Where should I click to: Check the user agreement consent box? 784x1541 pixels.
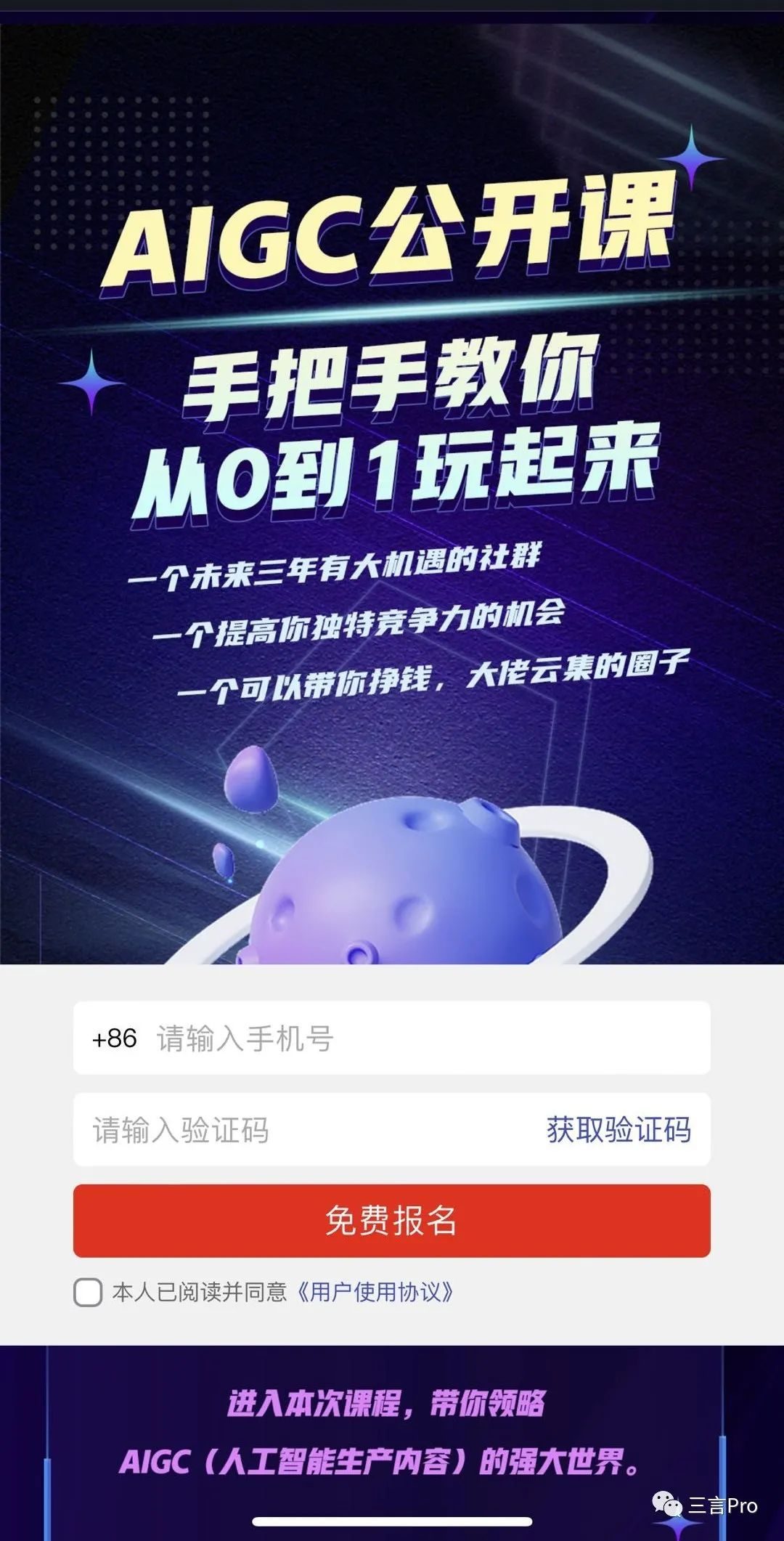pos(88,1292)
